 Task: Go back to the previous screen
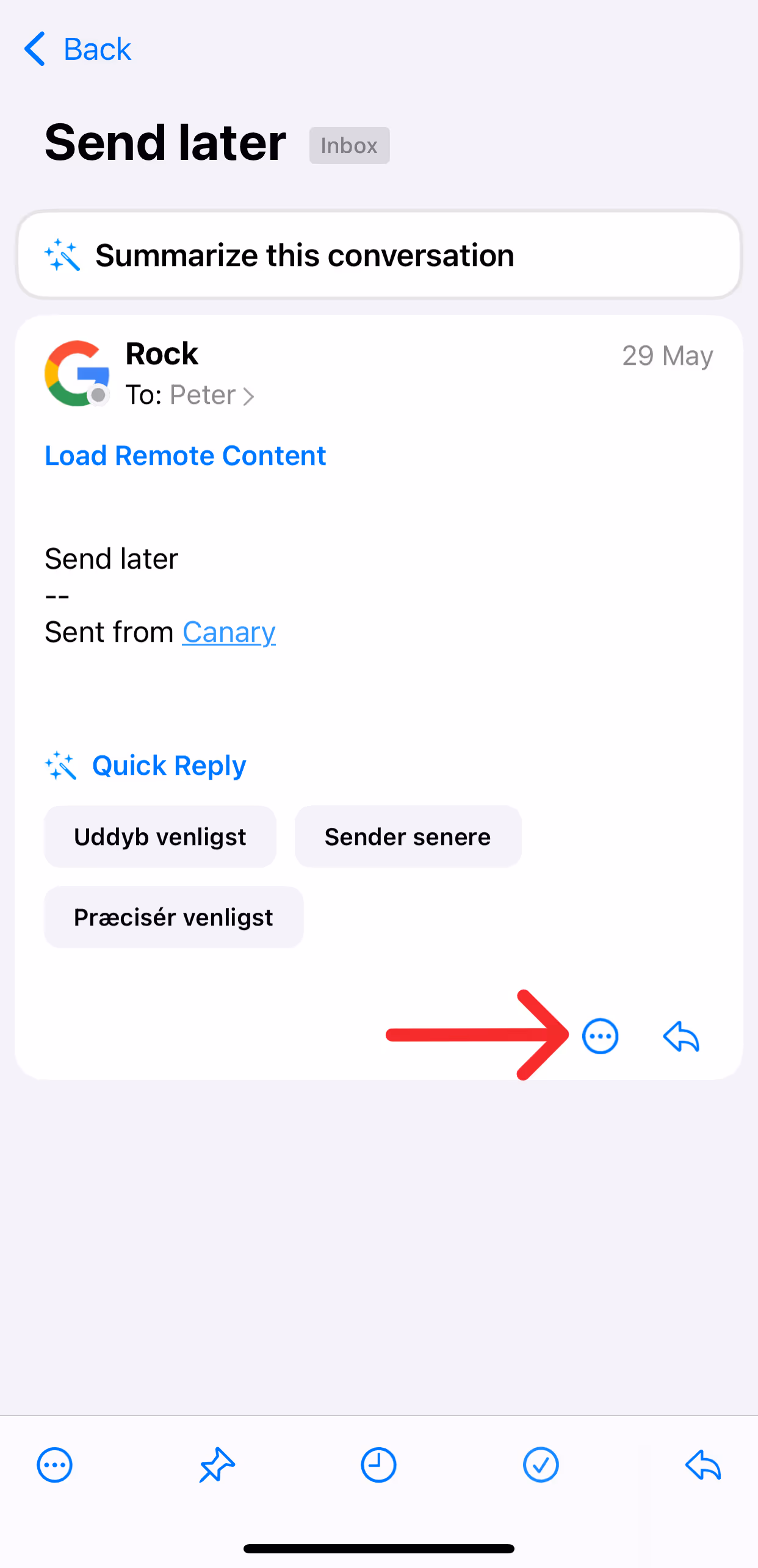[78, 49]
